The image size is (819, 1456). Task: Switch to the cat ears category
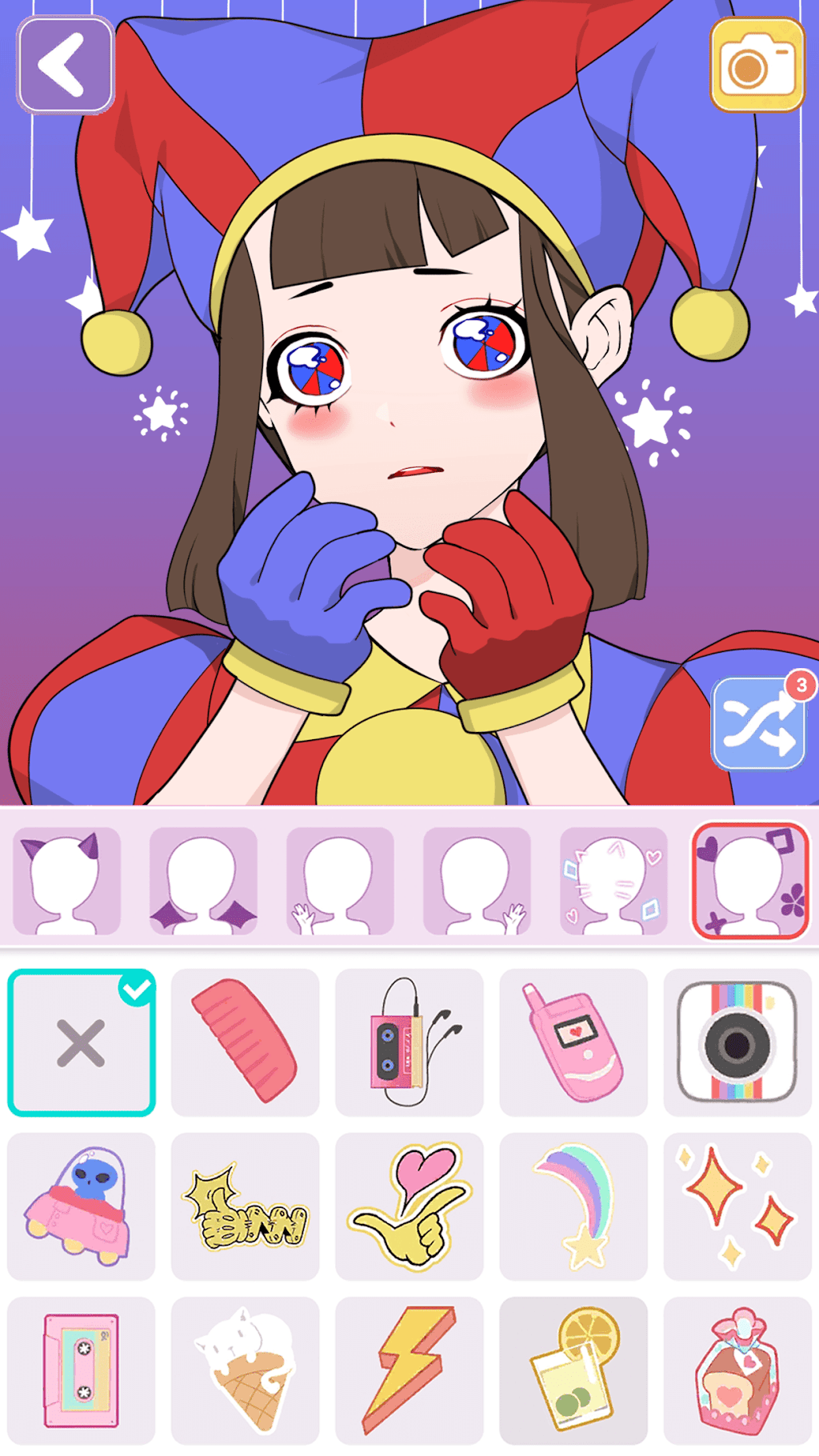[x=67, y=881]
